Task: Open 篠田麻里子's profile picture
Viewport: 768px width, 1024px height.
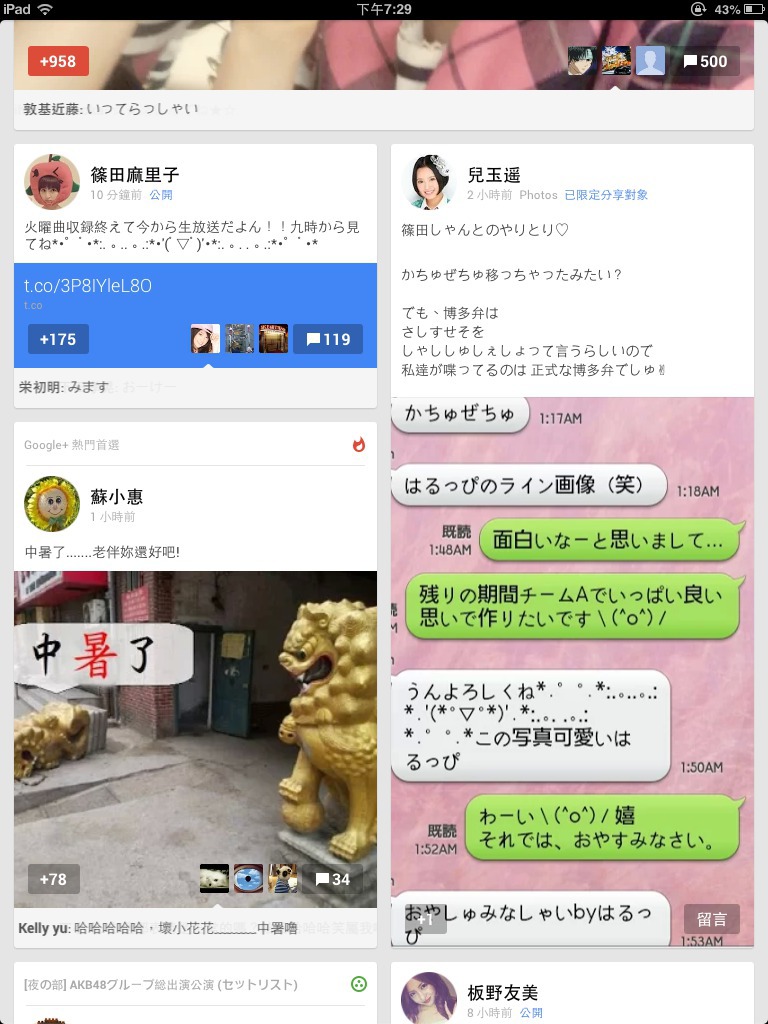Action: 52,182
